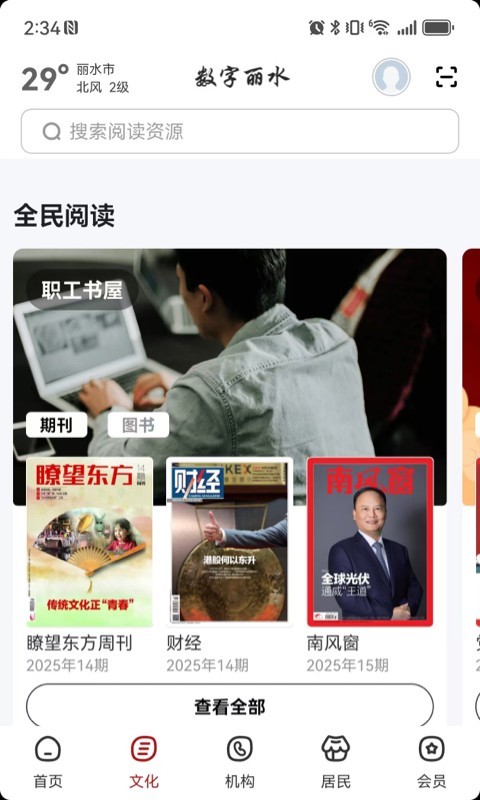Viewport: 480px width, 800px height.
Task: Open the 瞭望东方周刊 magazine
Action: point(89,542)
